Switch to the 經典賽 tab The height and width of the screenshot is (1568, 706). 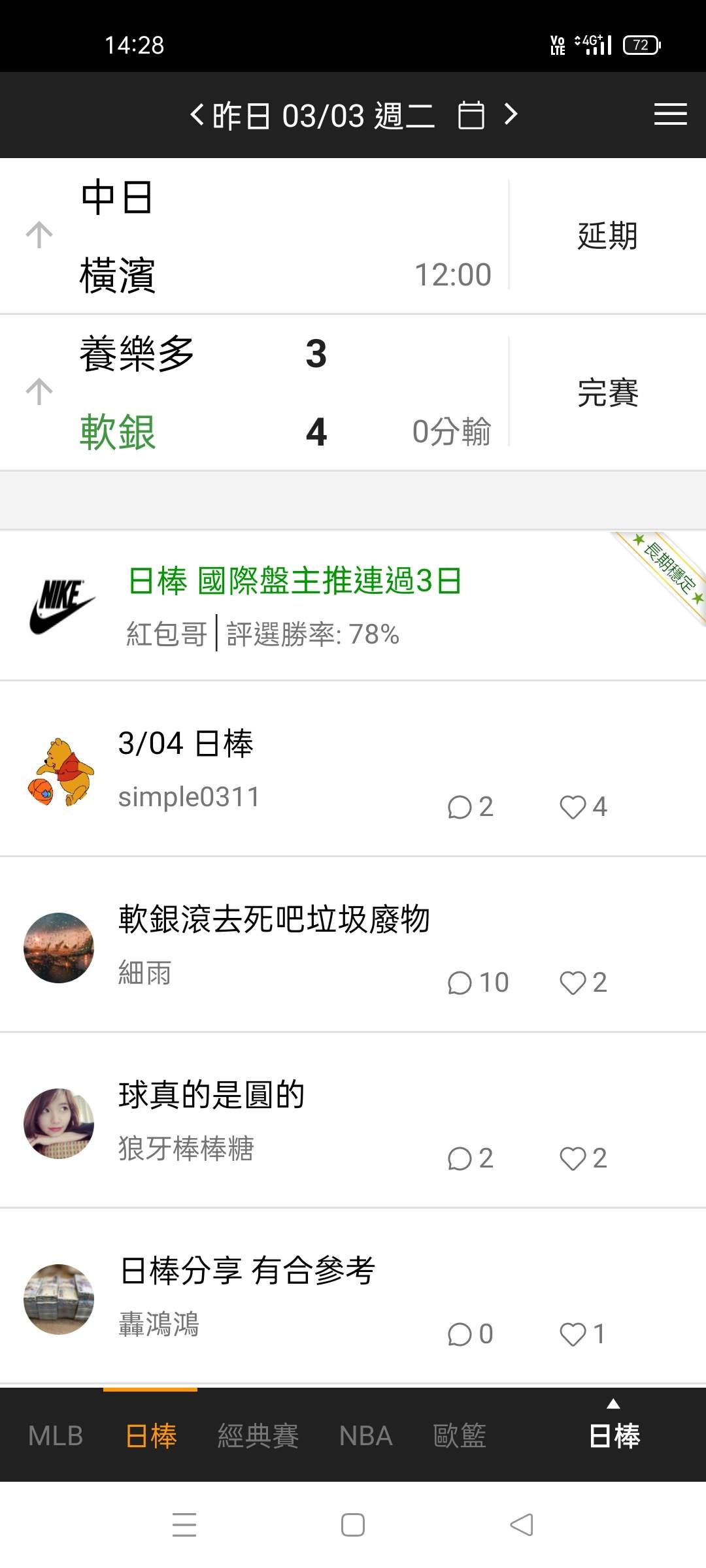point(258,1436)
